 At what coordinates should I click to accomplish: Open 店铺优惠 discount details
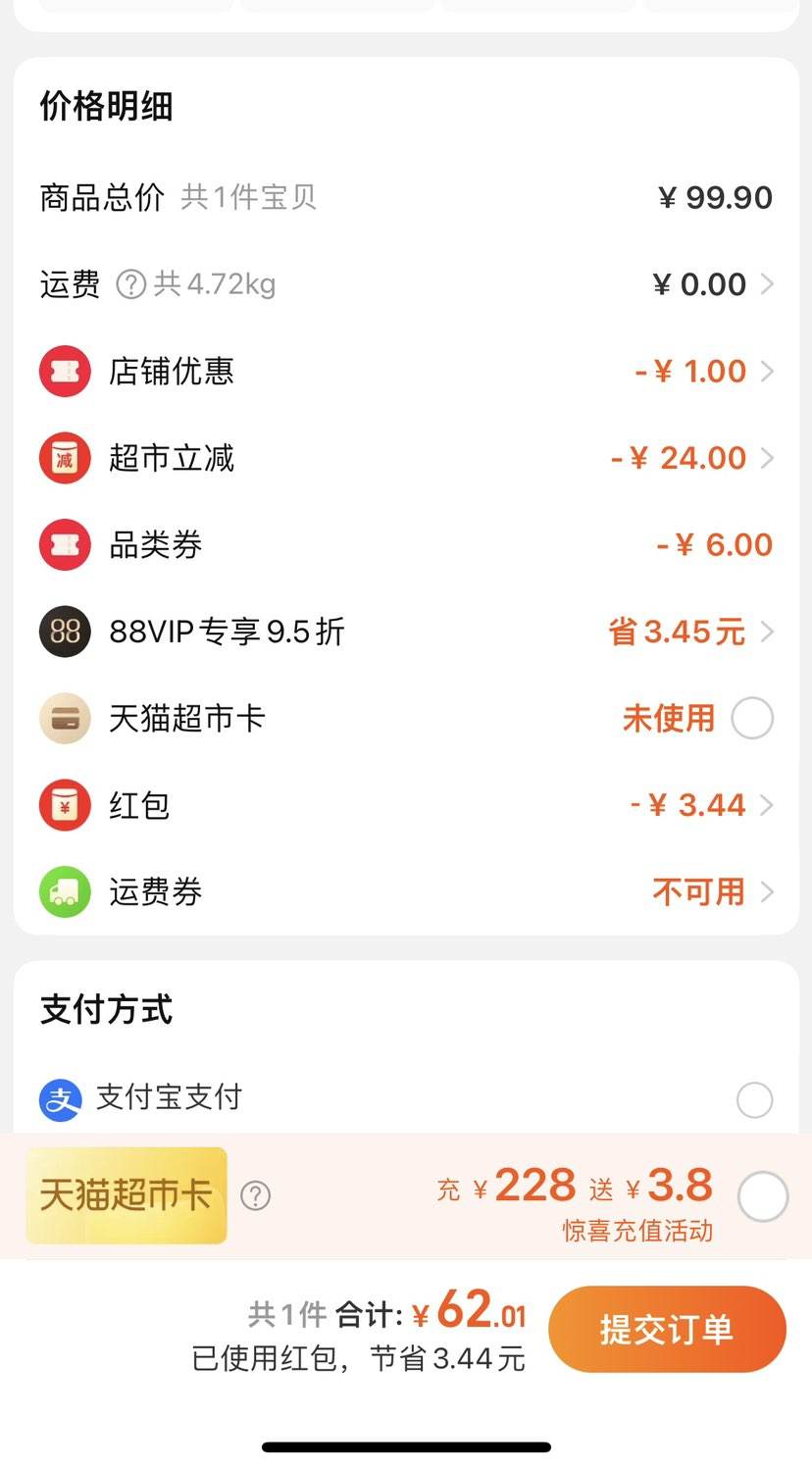pyautogui.click(x=406, y=372)
